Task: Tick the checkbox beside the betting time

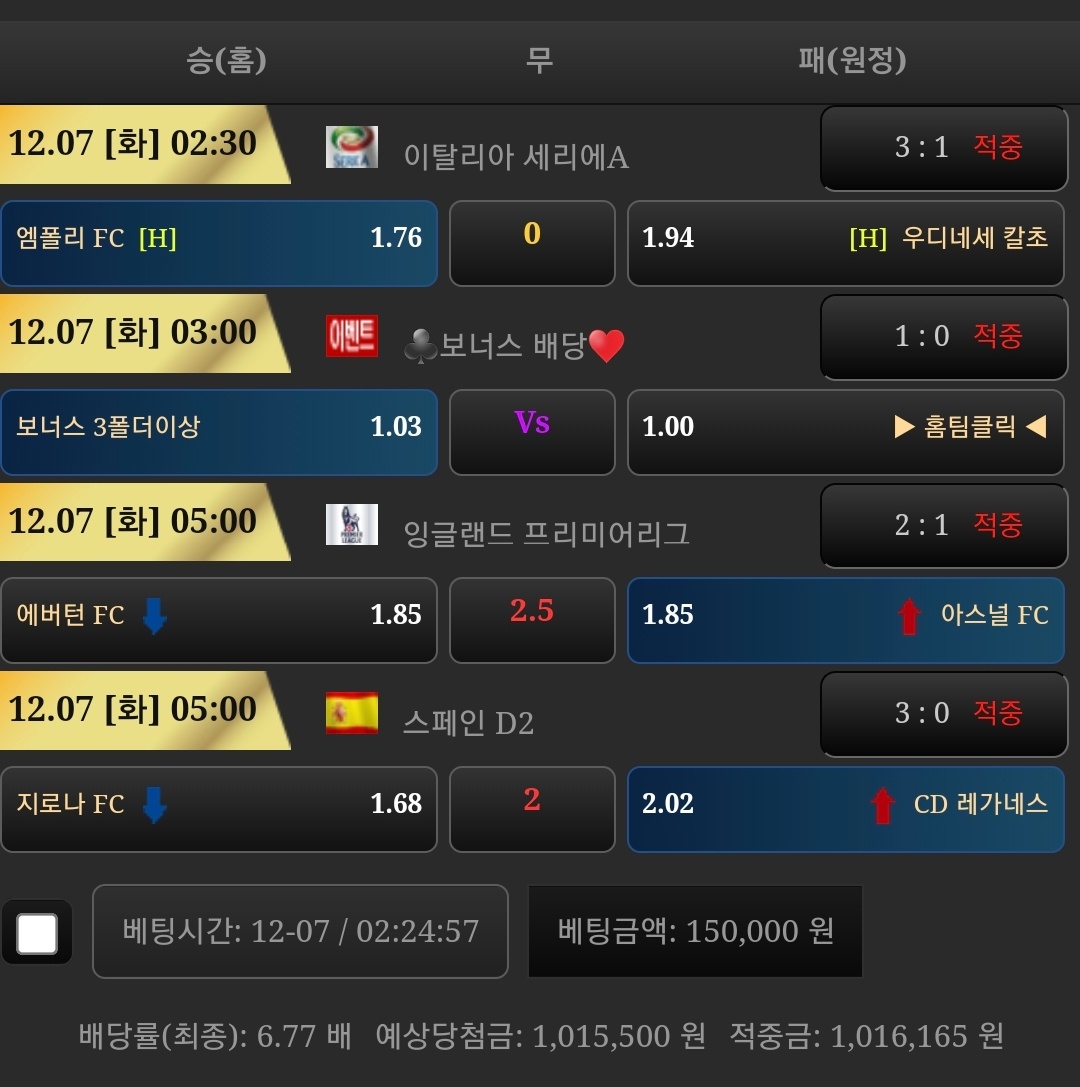Action: [x=37, y=934]
